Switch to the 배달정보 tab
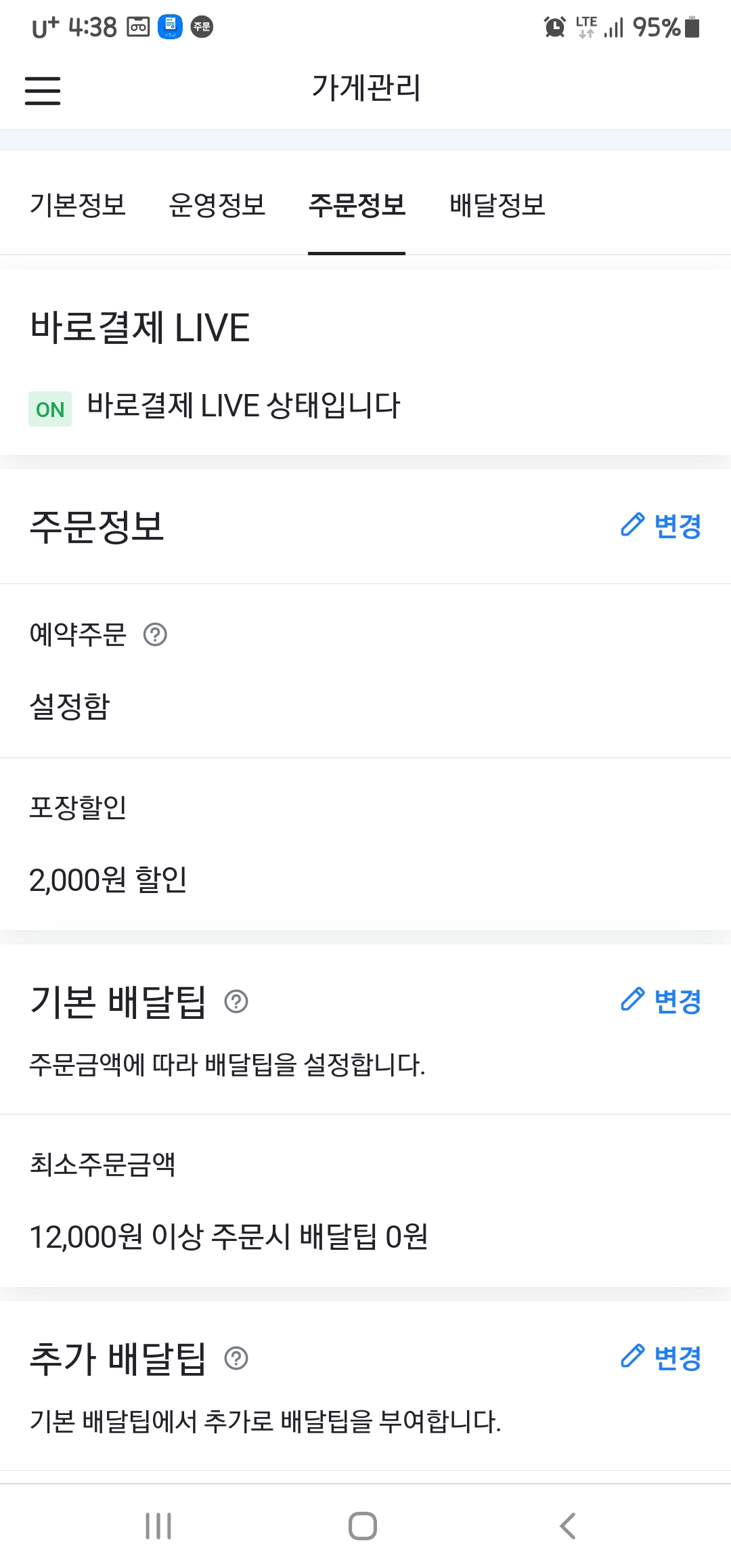731x1568 pixels. (497, 204)
